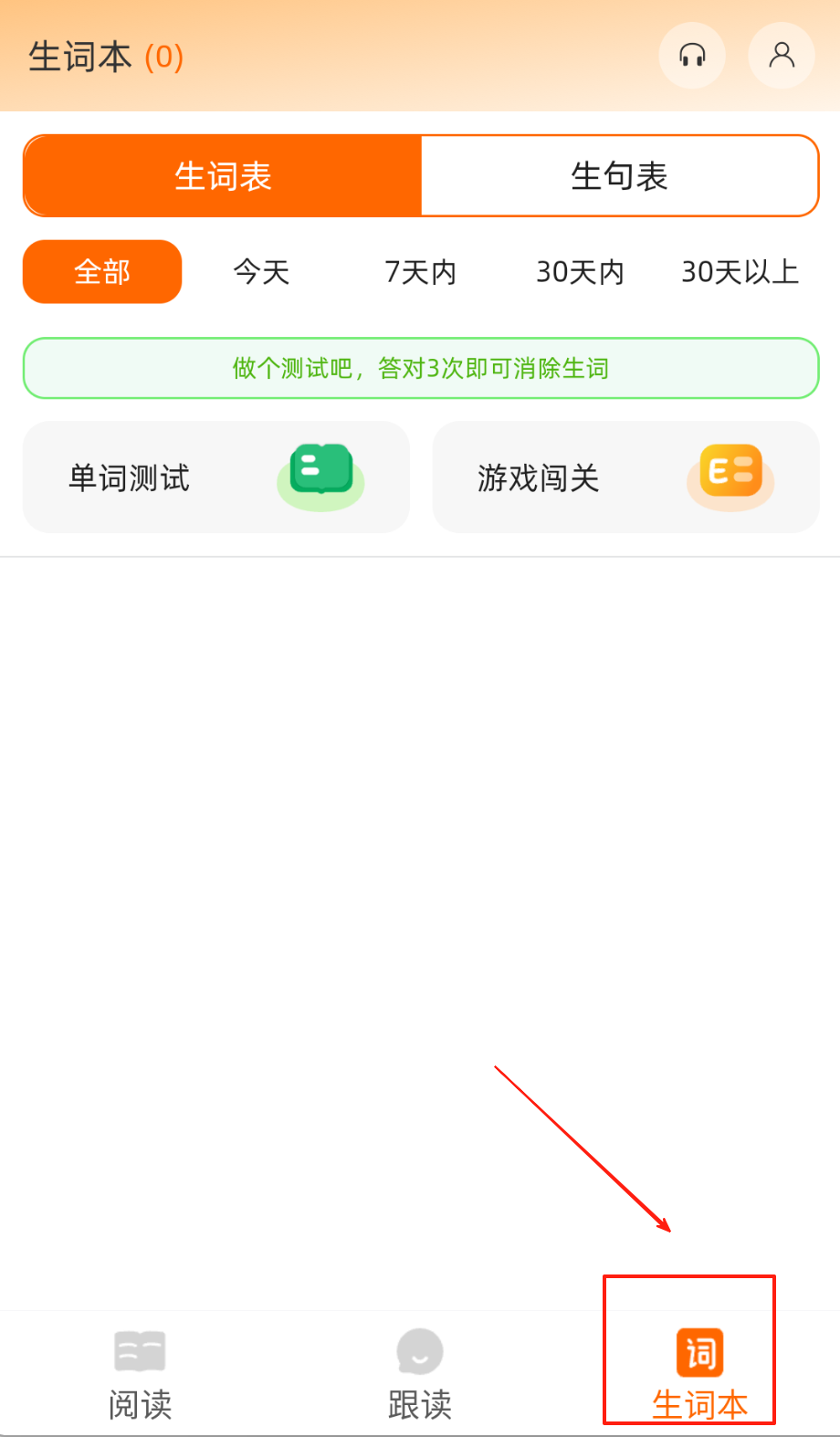840x1437 pixels.
Task: Filter words by 今天
Action: coord(261,272)
